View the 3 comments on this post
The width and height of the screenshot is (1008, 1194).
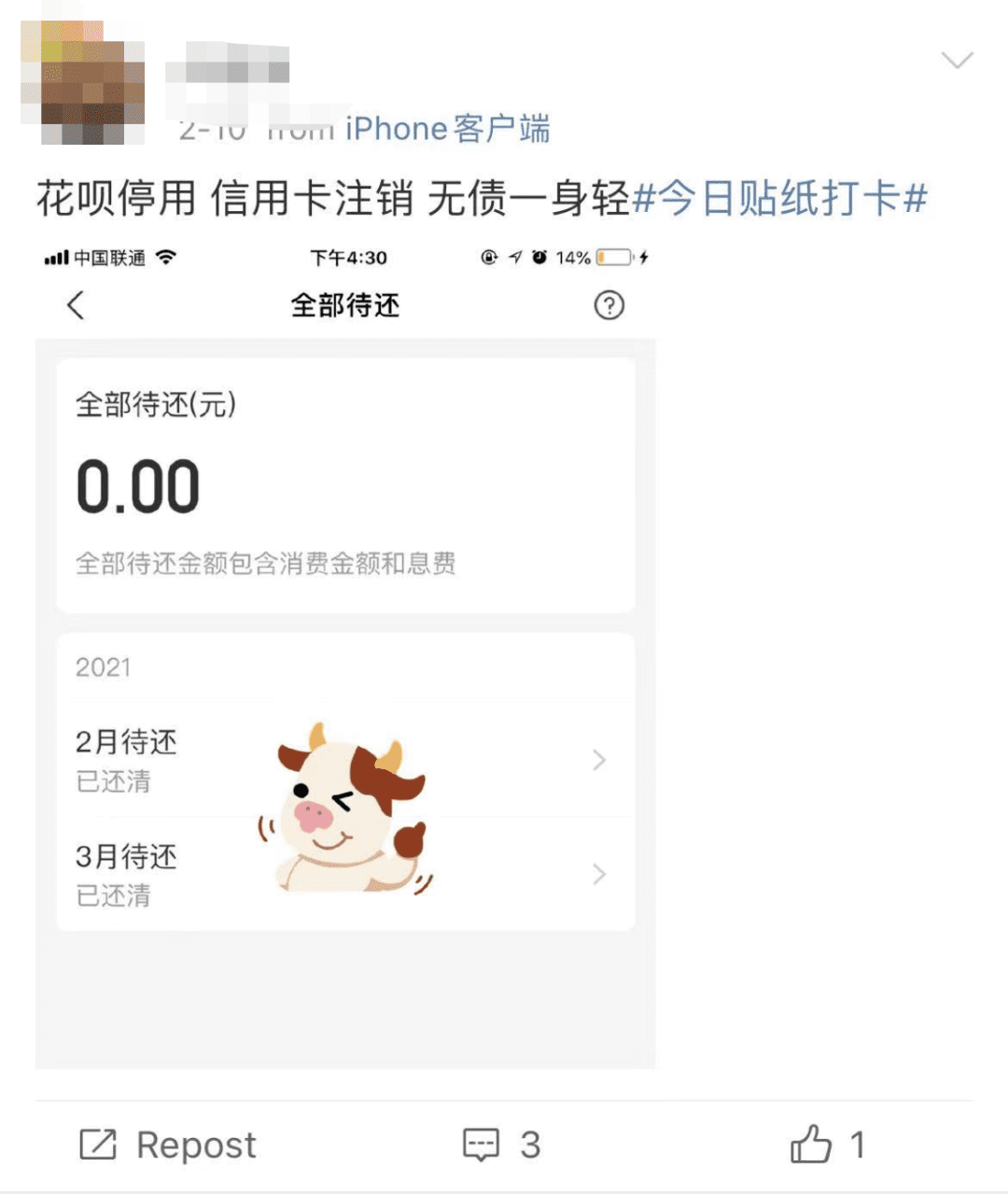[x=501, y=1145]
